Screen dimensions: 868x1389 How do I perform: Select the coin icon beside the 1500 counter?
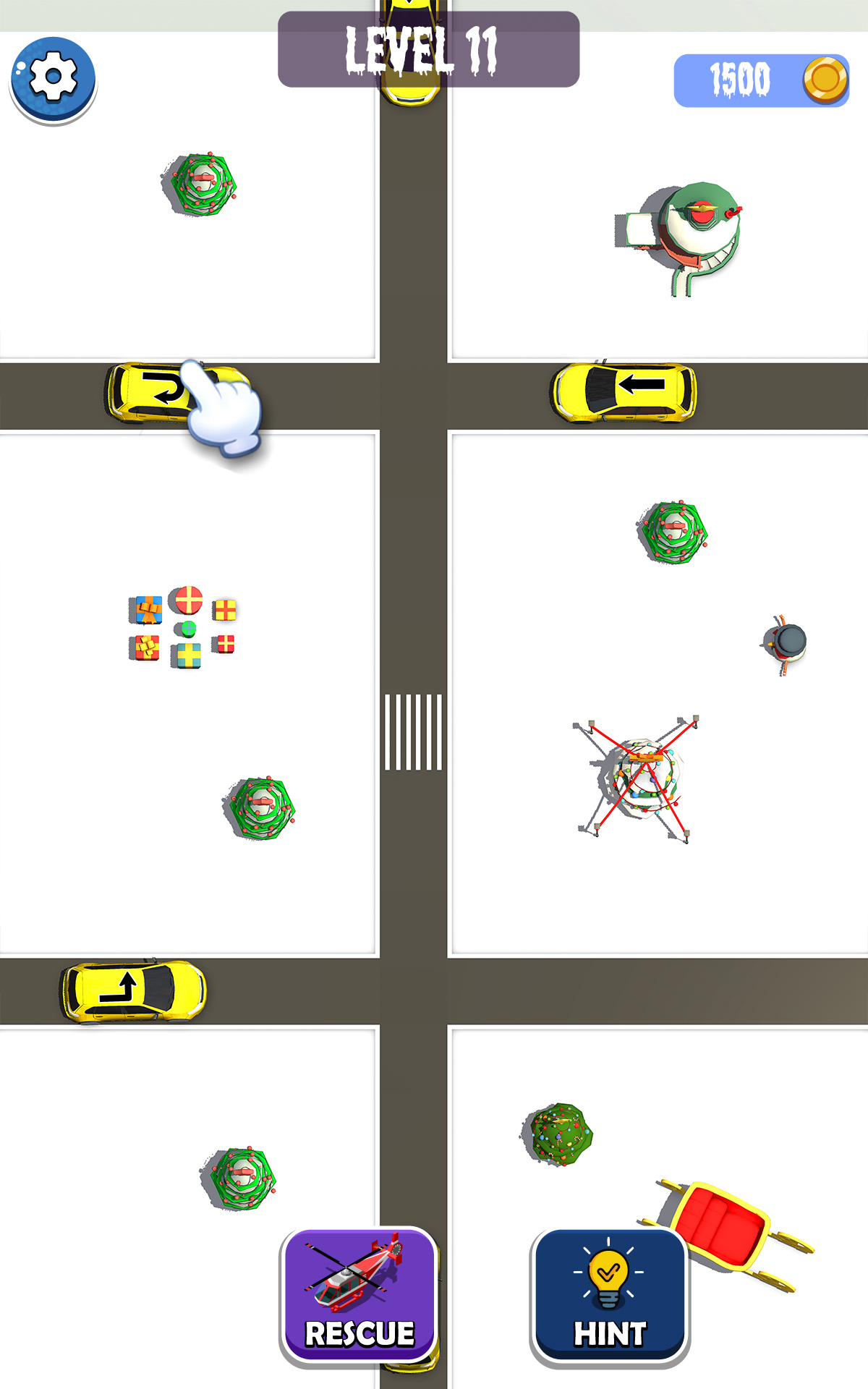pyautogui.click(x=825, y=78)
